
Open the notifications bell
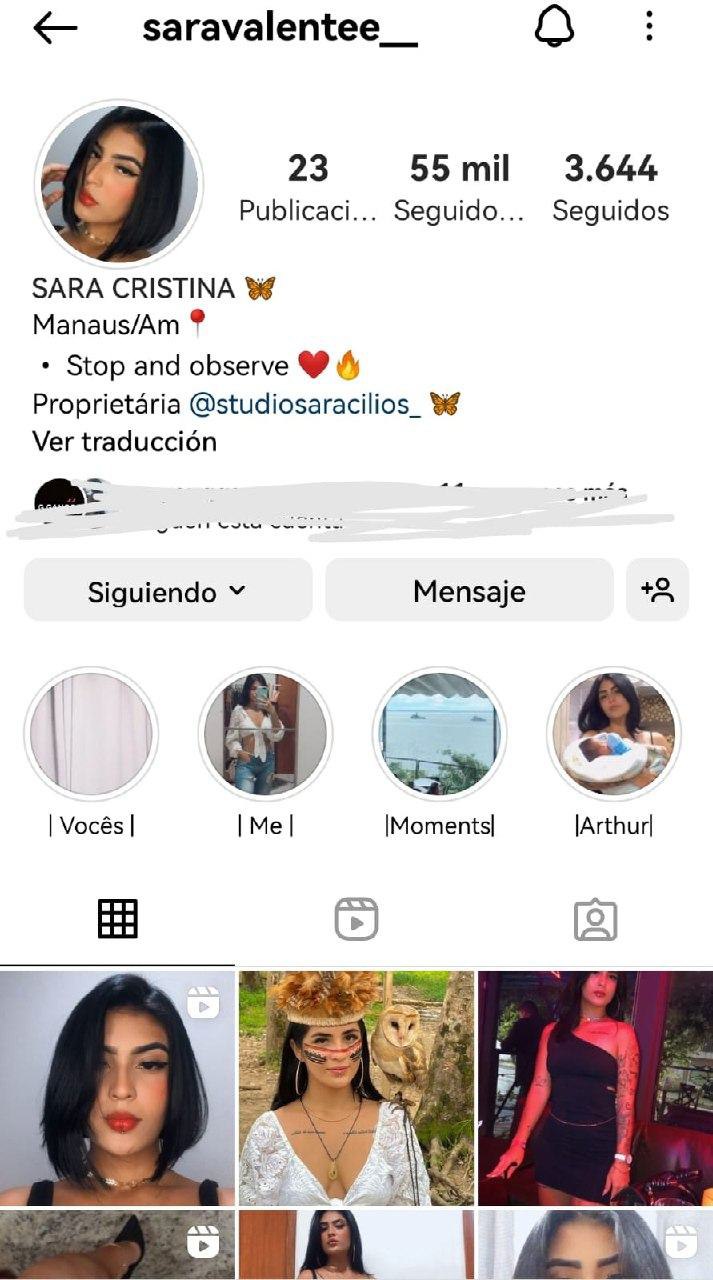coord(555,28)
